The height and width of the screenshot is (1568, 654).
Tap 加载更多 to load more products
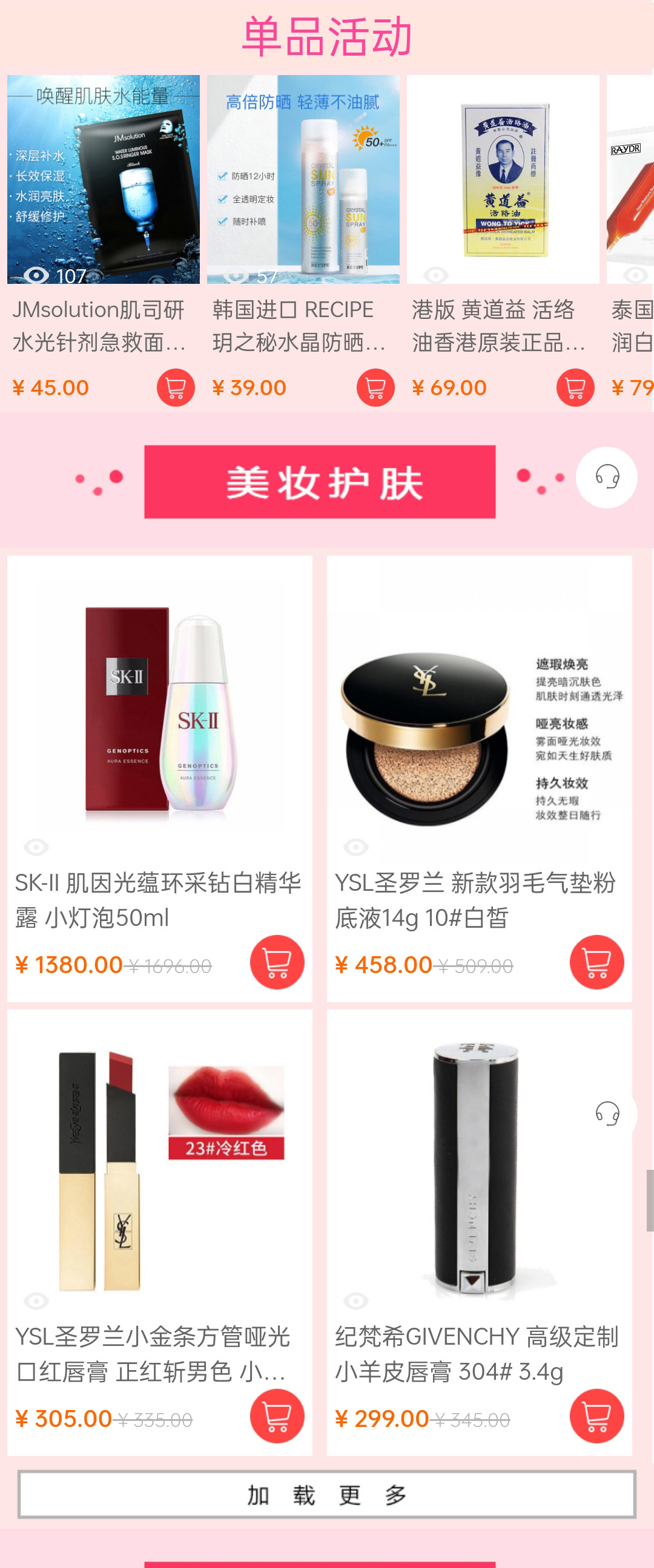(x=327, y=1494)
